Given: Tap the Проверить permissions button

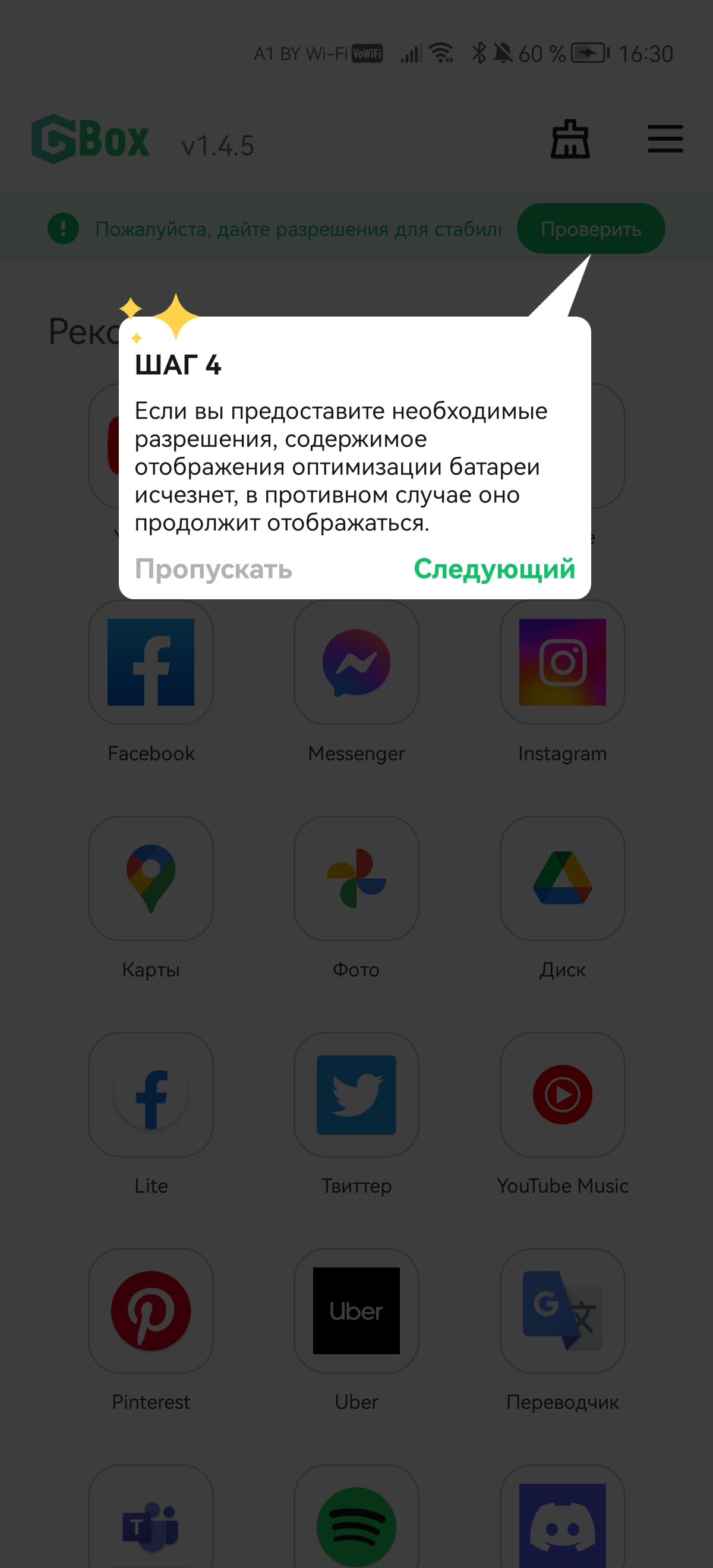Looking at the screenshot, I should click(591, 229).
